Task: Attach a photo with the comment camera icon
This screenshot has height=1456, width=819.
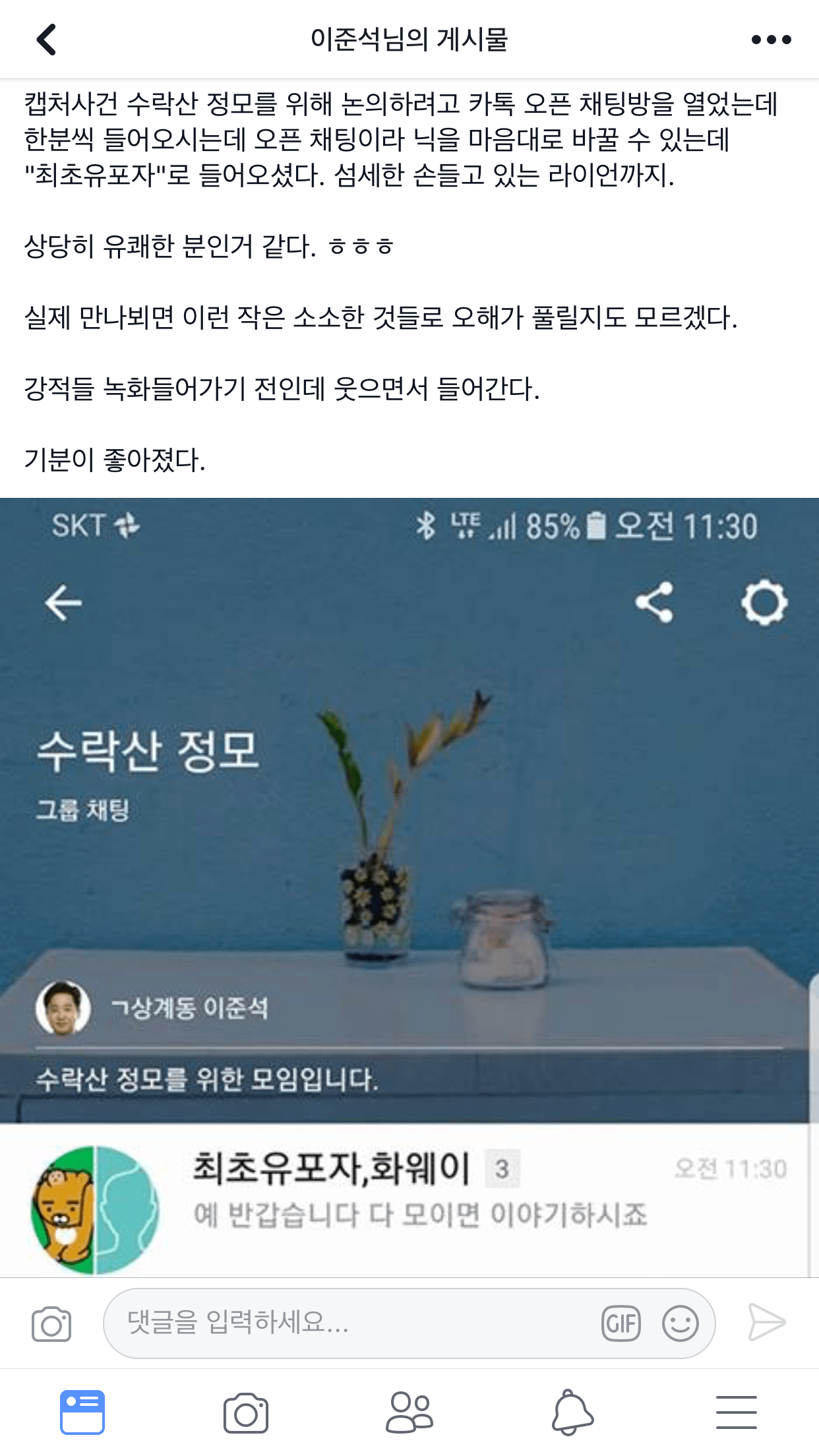Action: tap(51, 1323)
